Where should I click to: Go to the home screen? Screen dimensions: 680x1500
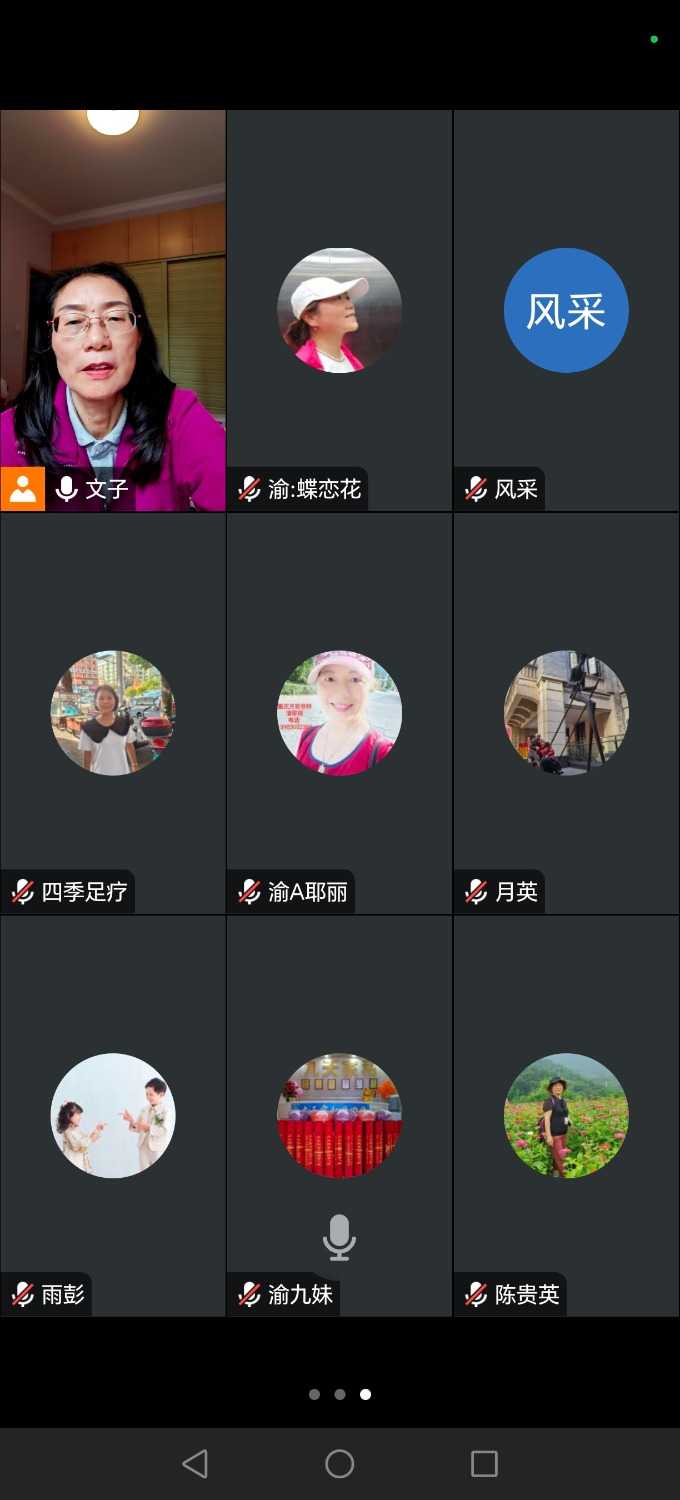pyautogui.click(x=340, y=1464)
